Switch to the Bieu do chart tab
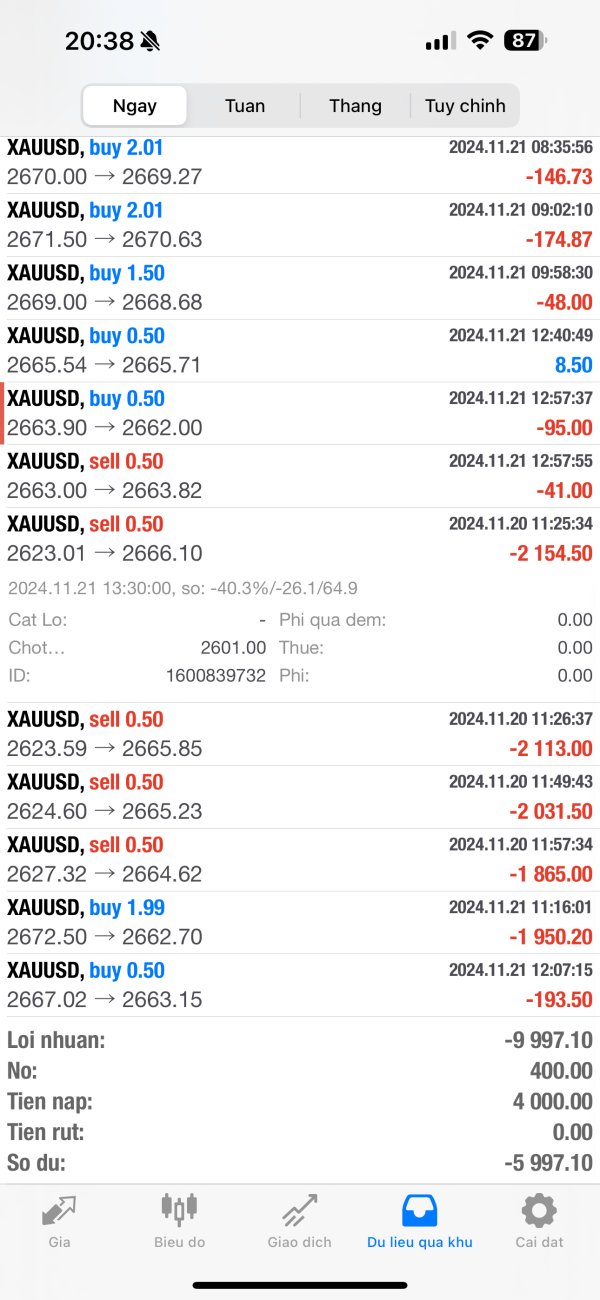Viewport: 600px width, 1300px height. pos(180,1221)
